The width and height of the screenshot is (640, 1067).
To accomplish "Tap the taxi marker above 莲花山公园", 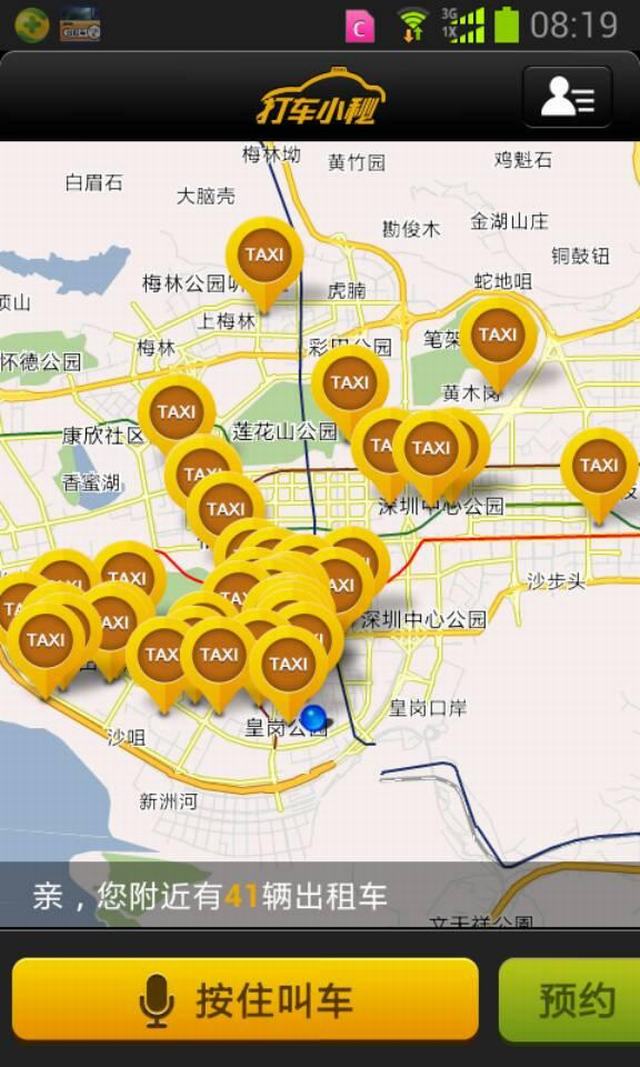I will 349,384.
